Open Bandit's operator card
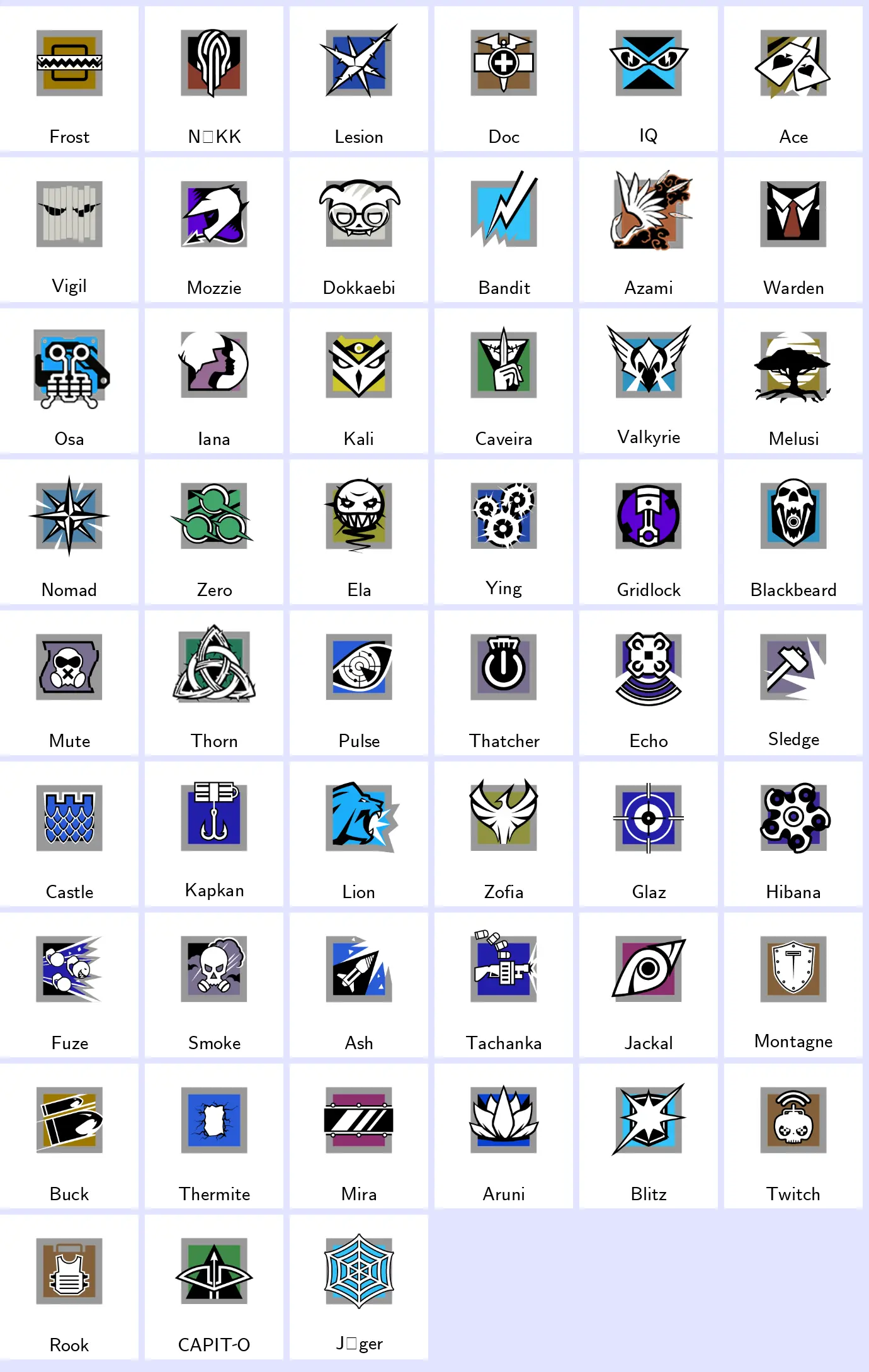Image resolution: width=869 pixels, height=1372 pixels. [504, 230]
